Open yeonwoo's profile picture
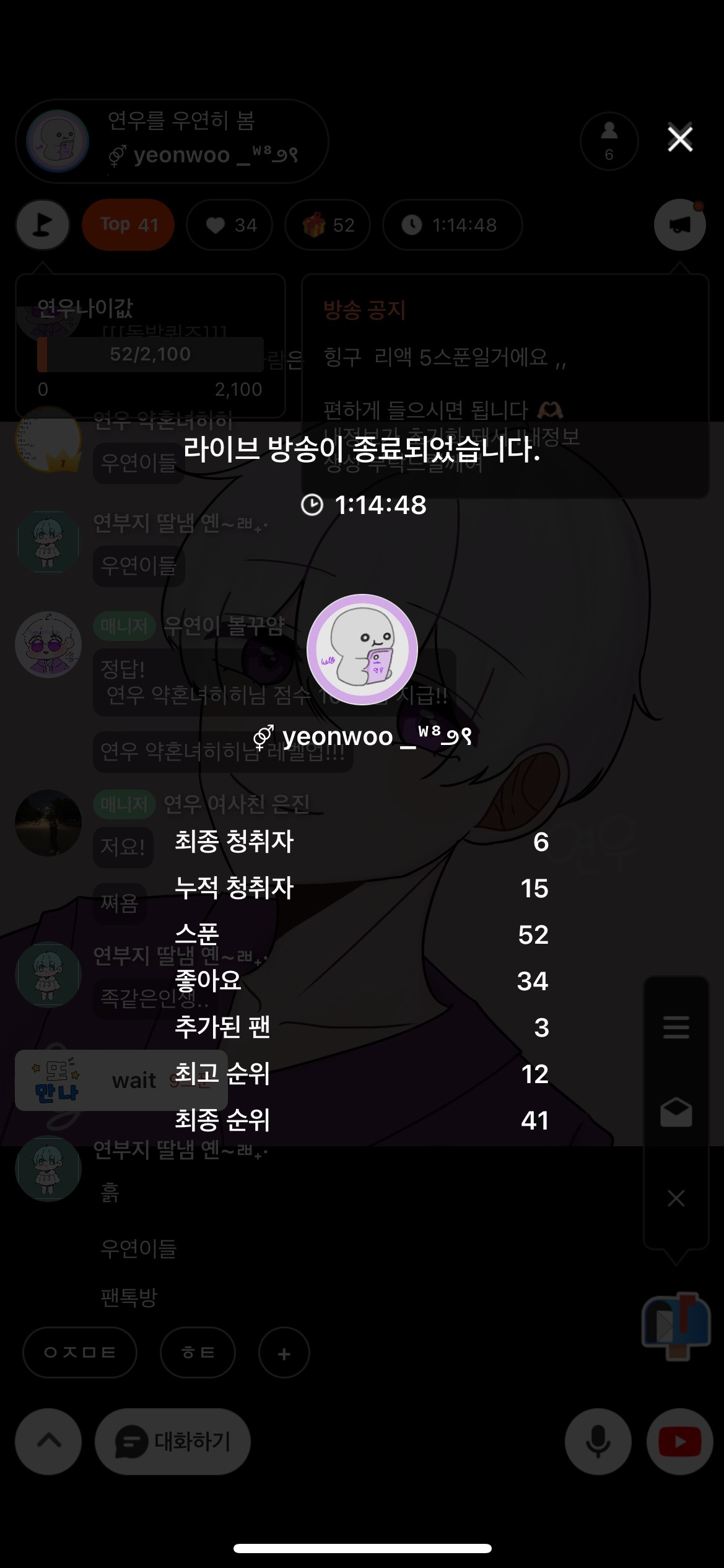Image resolution: width=724 pixels, height=1568 pixels. coord(362,649)
